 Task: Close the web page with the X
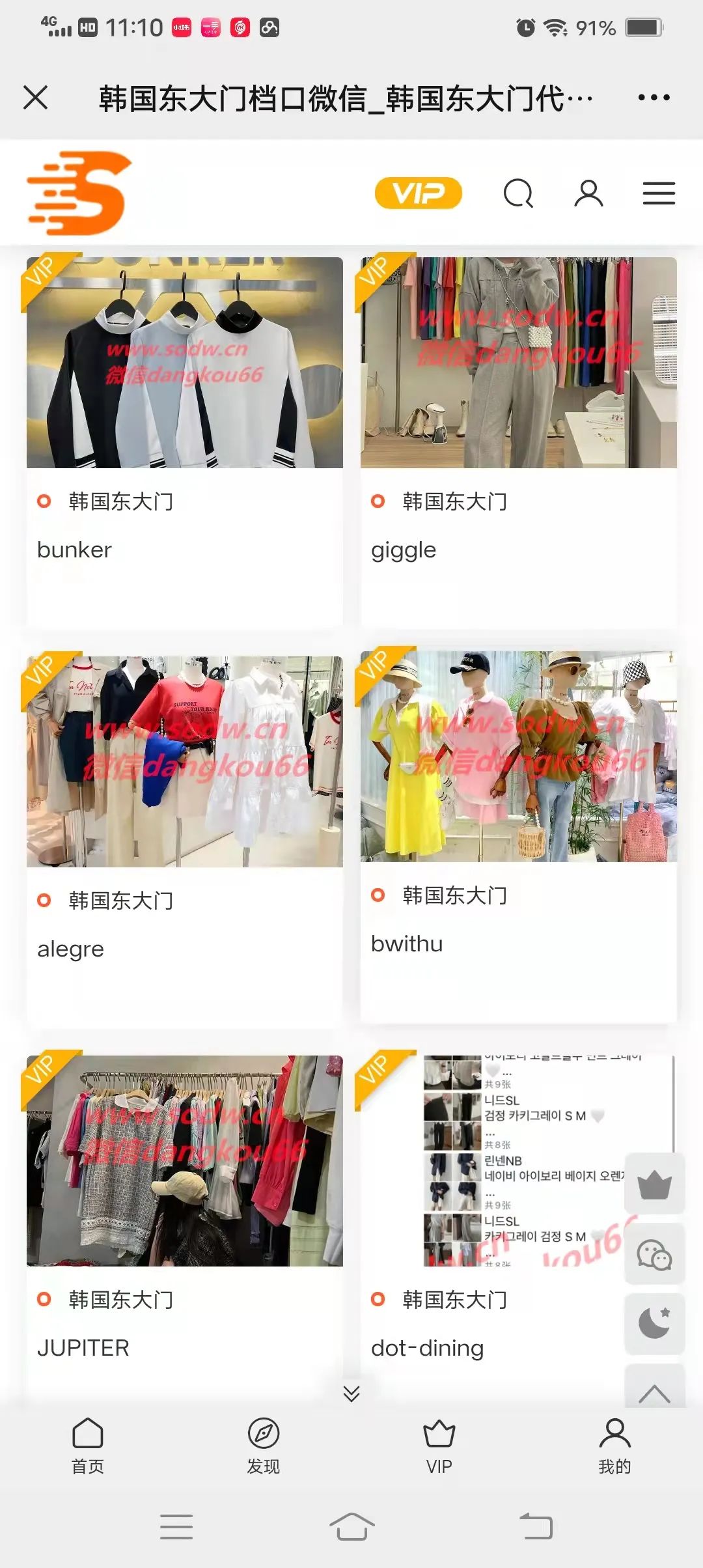[36, 98]
